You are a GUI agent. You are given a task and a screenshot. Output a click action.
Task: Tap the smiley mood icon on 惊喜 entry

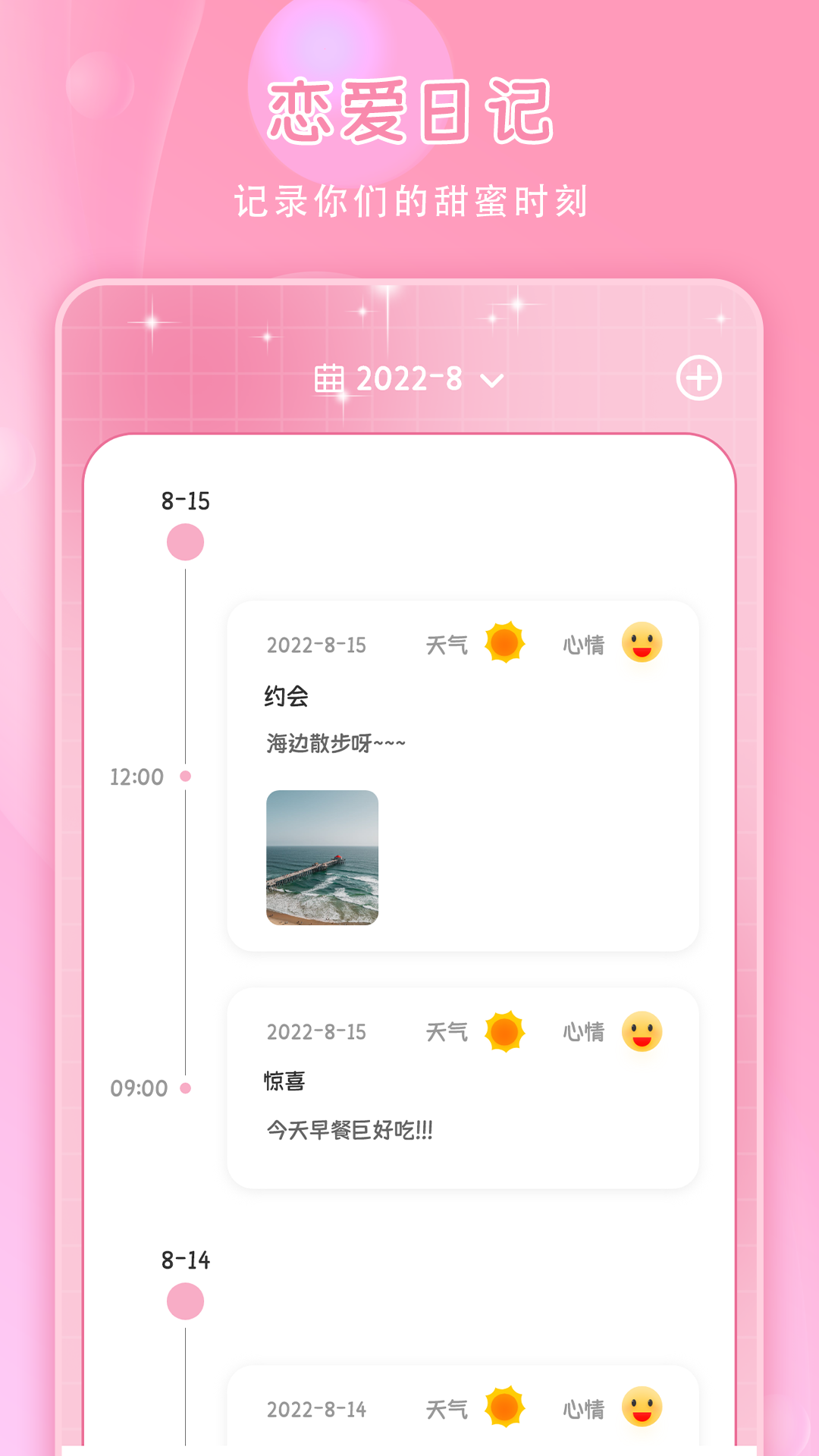pyautogui.click(x=644, y=1030)
